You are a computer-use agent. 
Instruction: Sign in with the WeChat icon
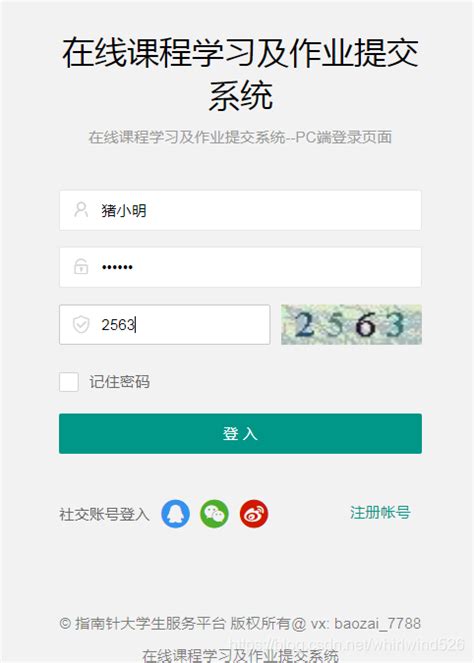pyautogui.click(x=214, y=514)
